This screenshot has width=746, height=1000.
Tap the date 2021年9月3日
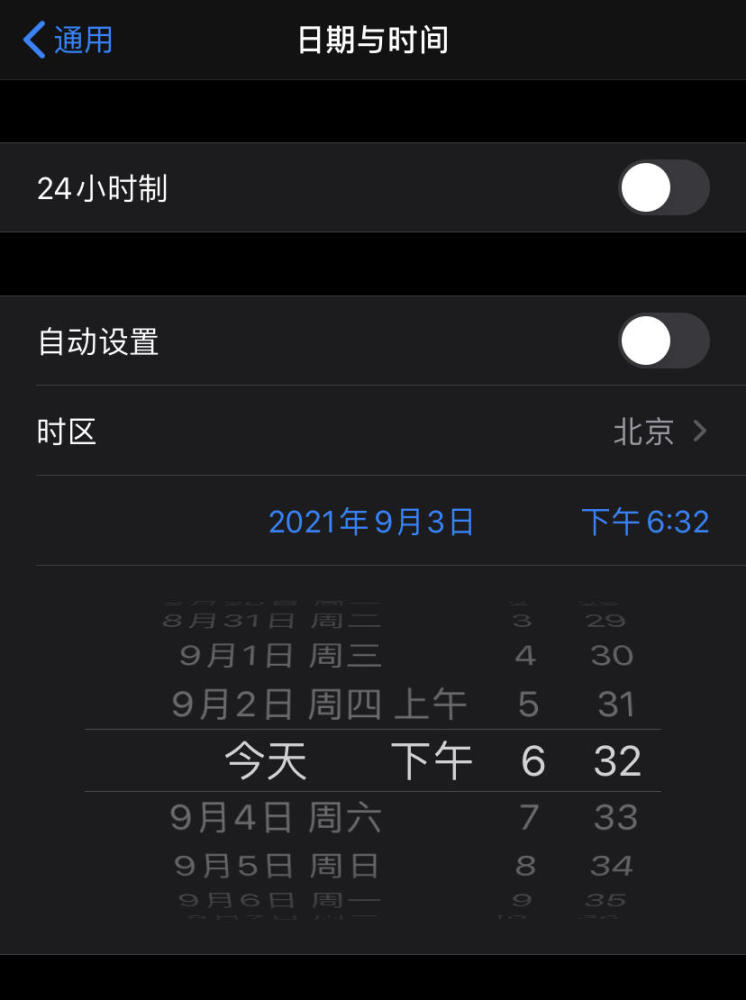371,522
